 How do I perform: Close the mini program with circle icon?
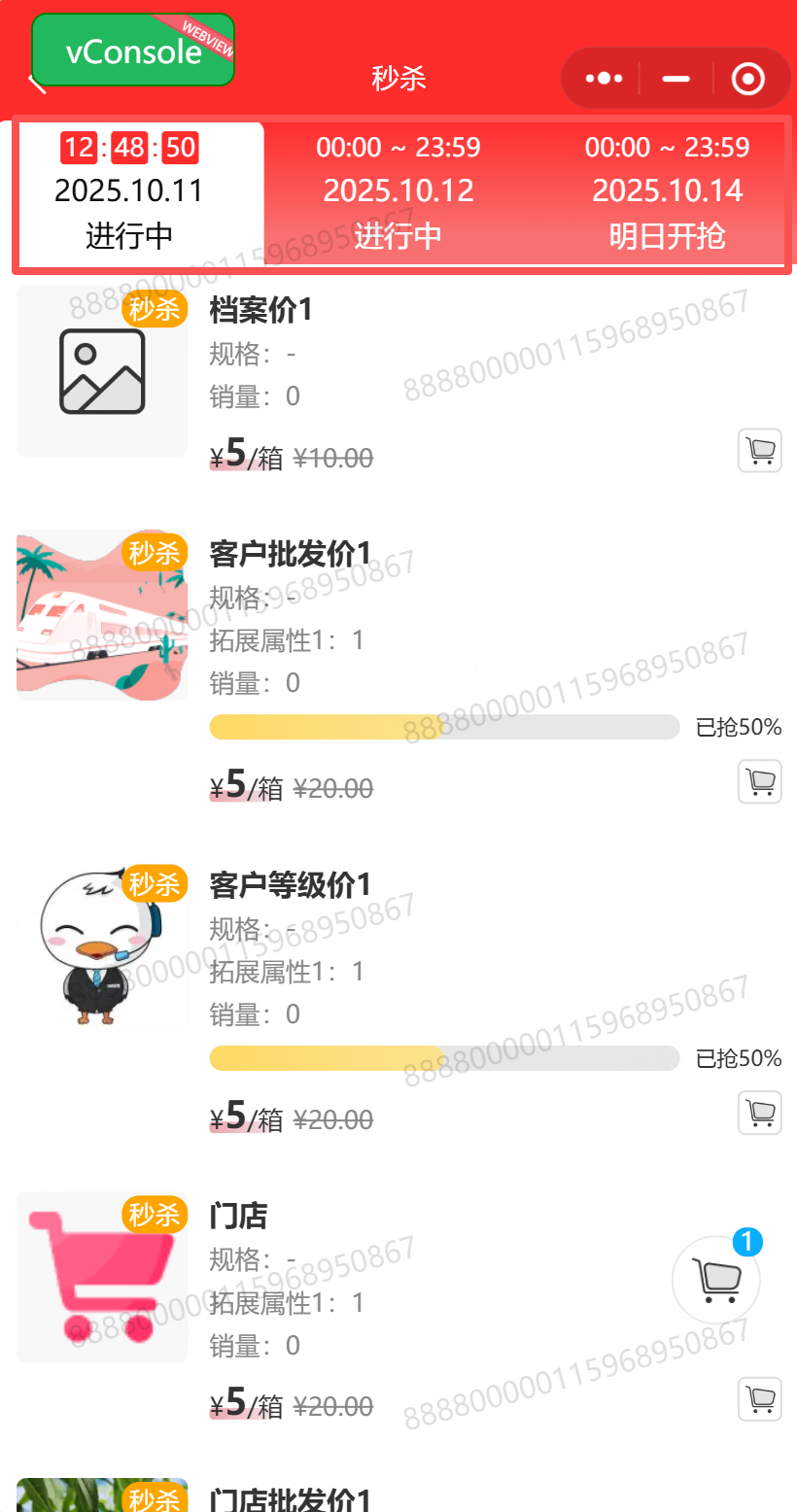pos(747,79)
